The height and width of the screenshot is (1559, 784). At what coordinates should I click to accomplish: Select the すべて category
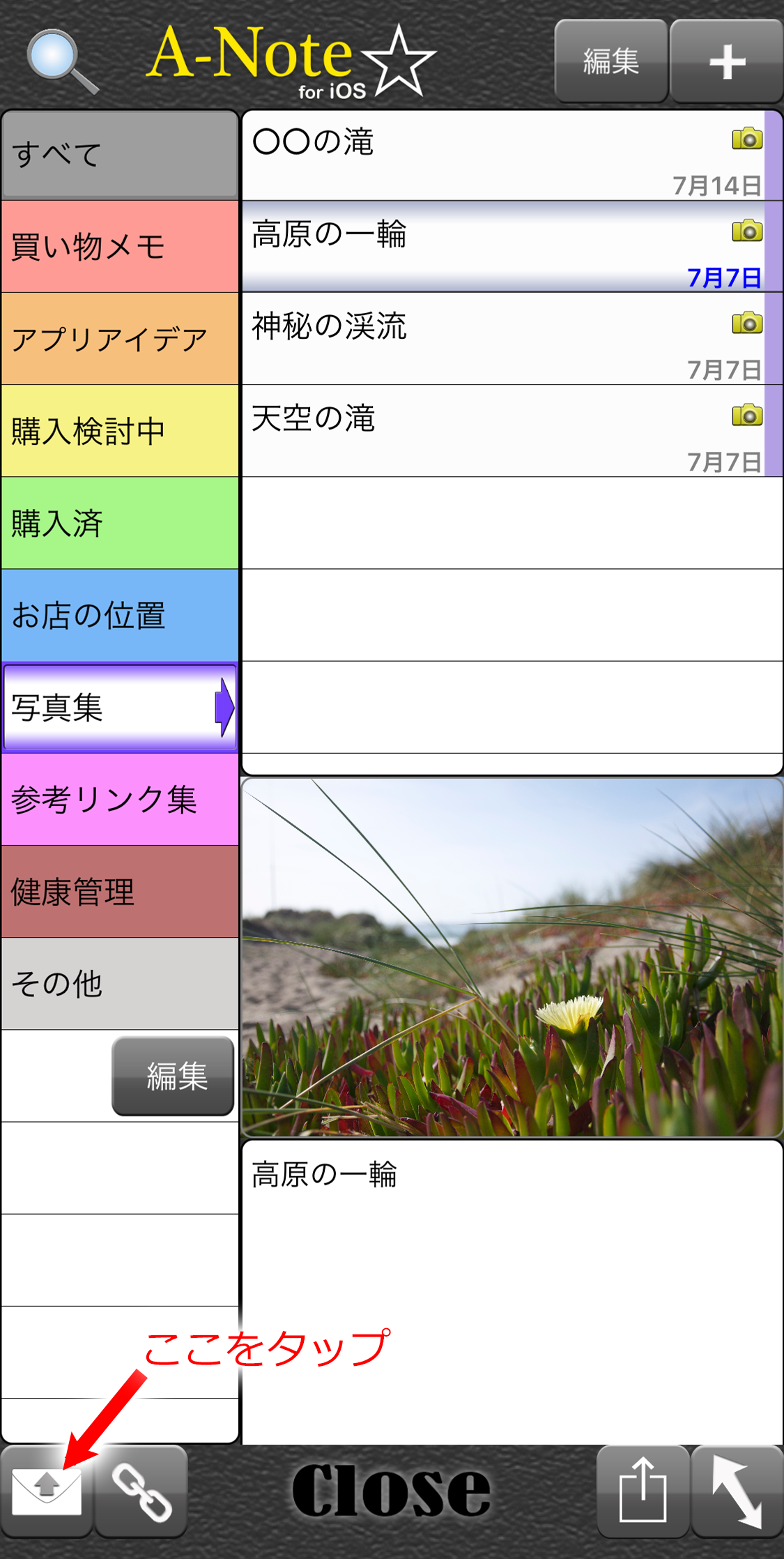click(120, 155)
